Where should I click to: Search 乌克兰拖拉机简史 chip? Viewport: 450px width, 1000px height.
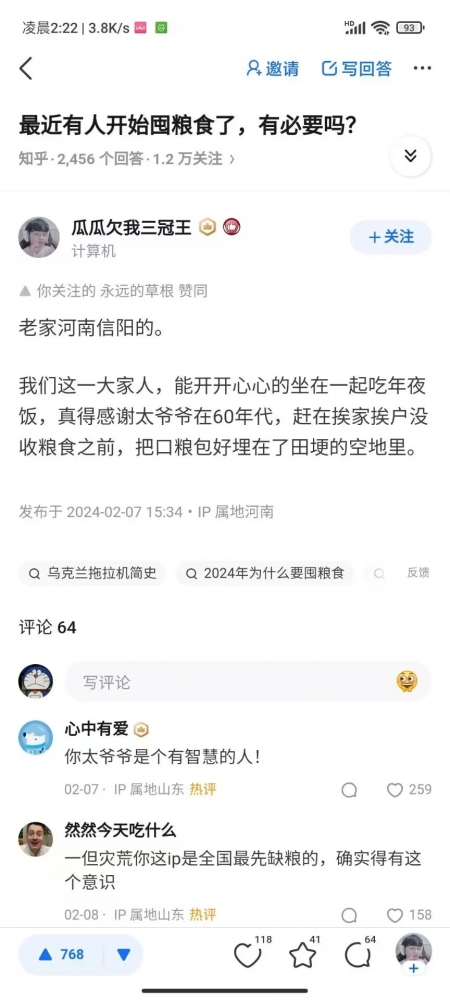coord(92,573)
